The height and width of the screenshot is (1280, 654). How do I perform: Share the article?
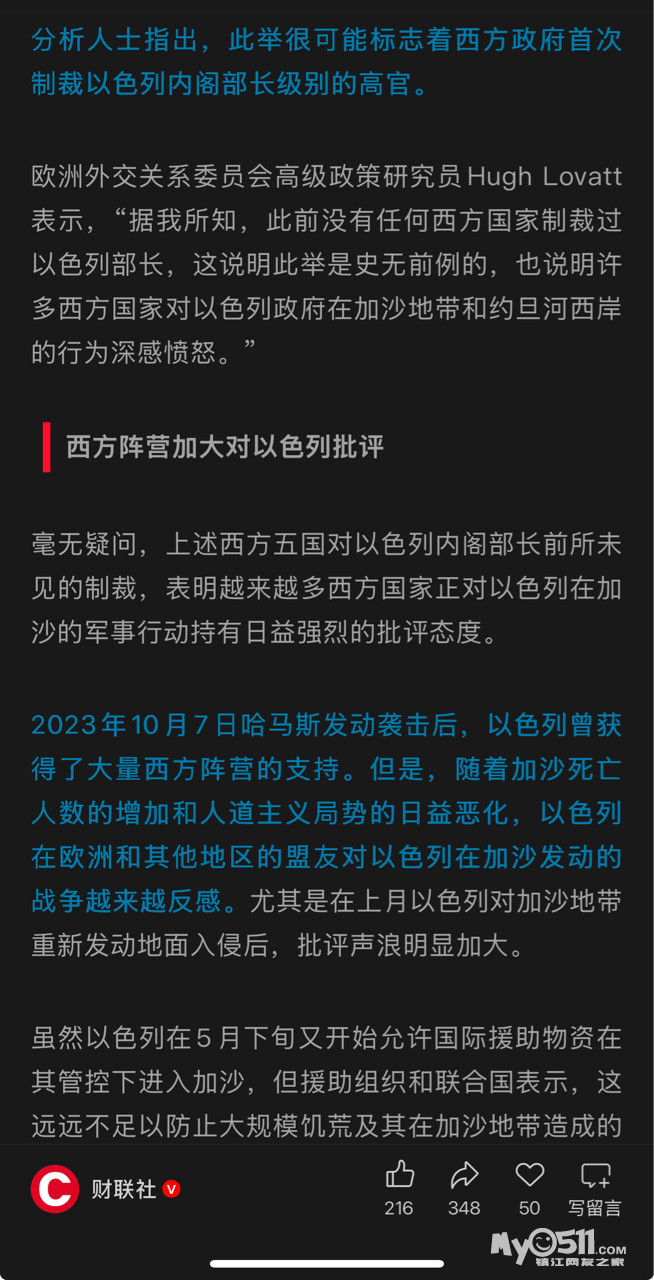(464, 1175)
